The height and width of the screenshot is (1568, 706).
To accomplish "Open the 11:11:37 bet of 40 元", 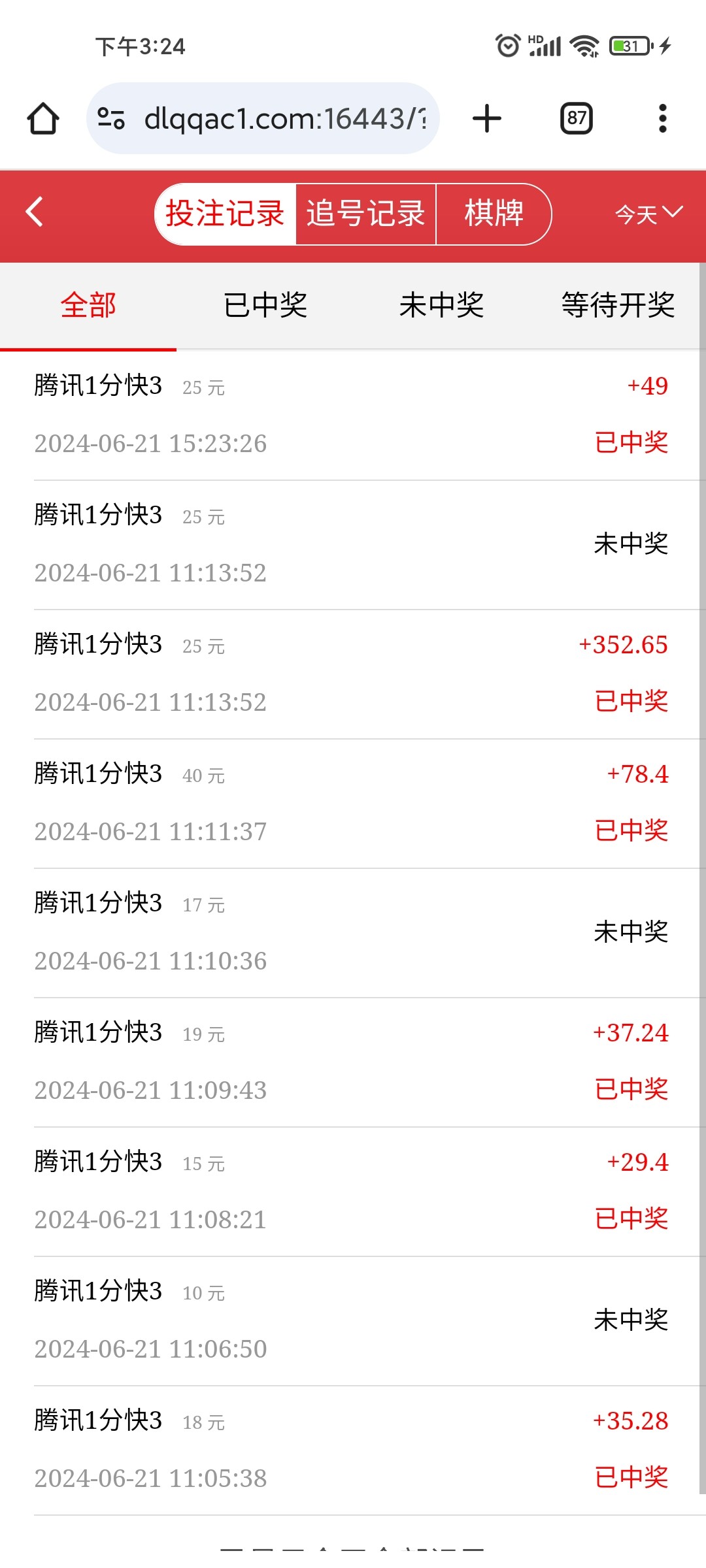I will (353, 803).
